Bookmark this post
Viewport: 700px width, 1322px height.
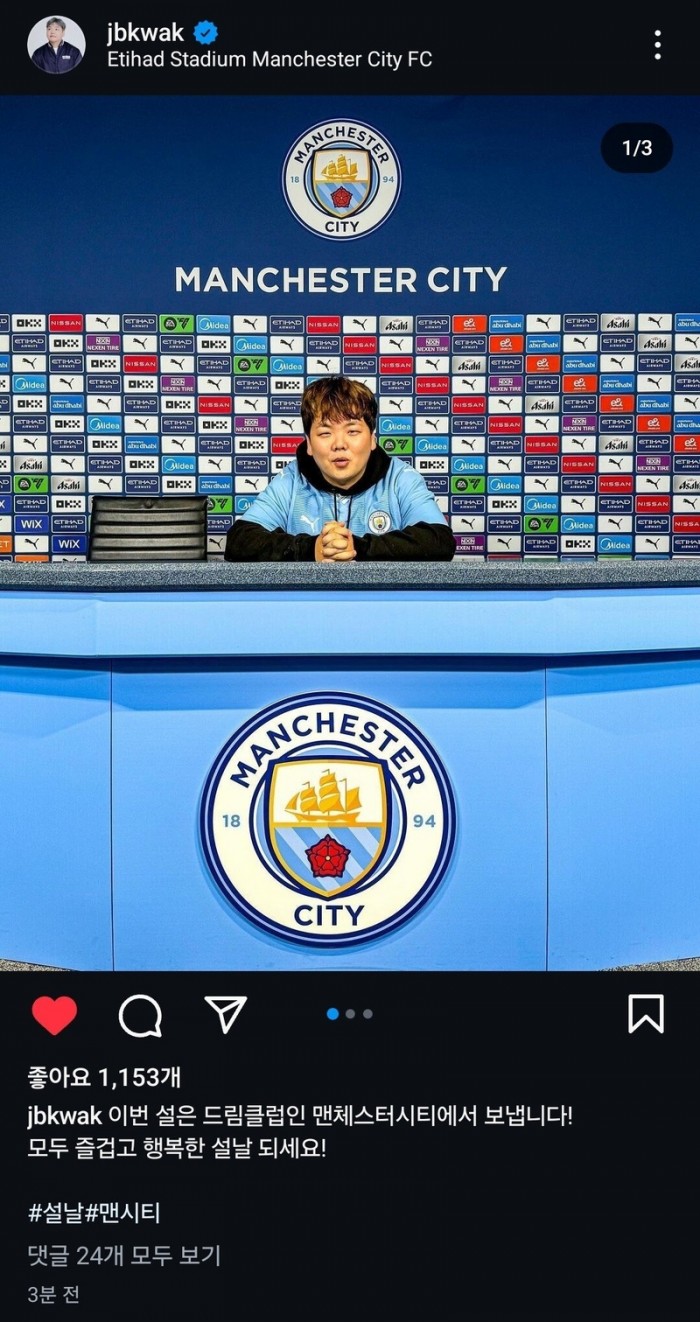click(646, 1014)
